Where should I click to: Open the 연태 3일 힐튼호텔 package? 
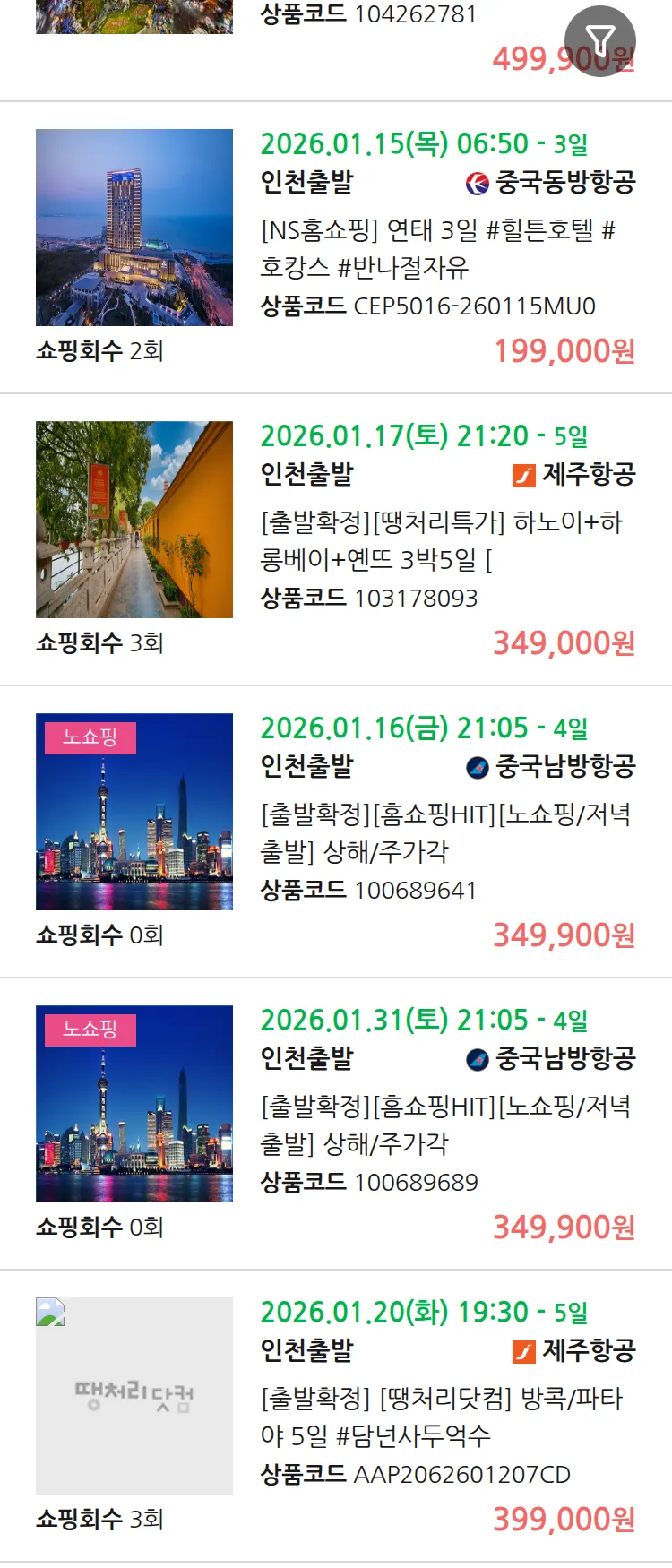pos(437,249)
